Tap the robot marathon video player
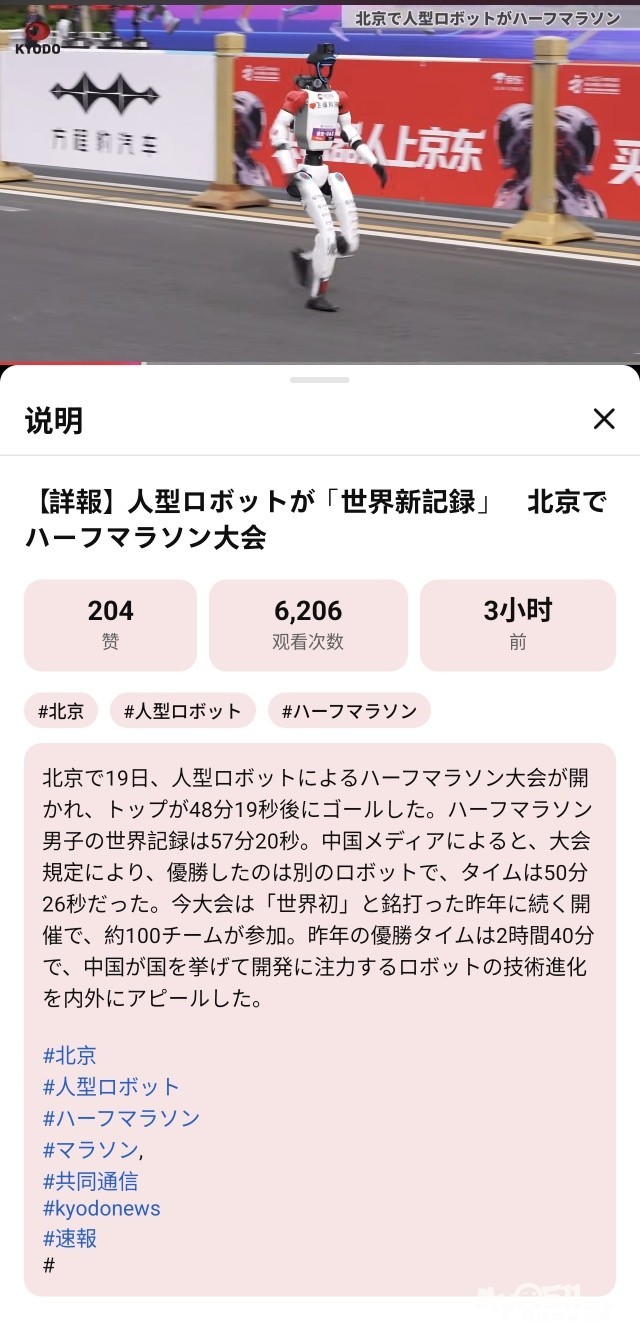Screen dimensions: 640x1335 pyautogui.click(x=320, y=180)
